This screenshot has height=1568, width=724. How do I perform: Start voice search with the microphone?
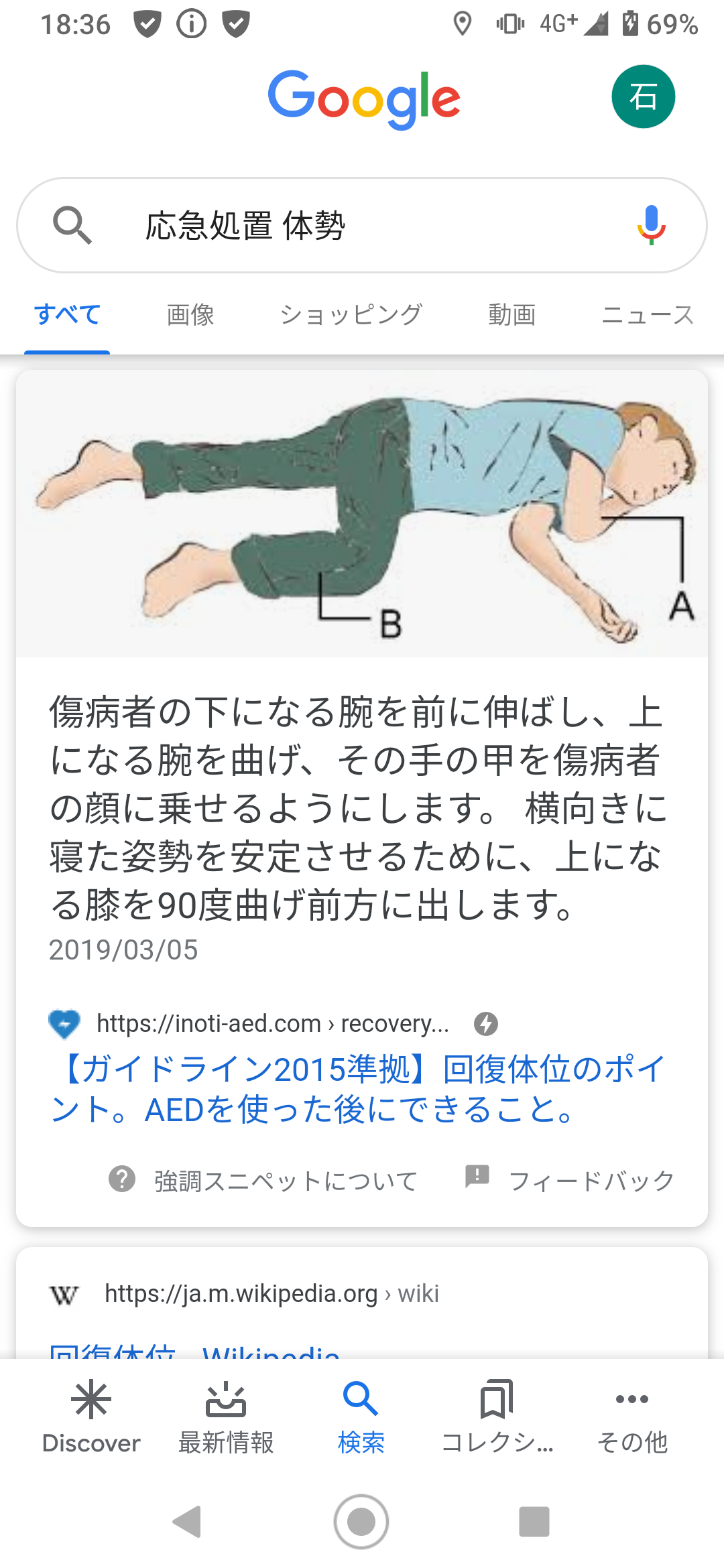coord(650,225)
